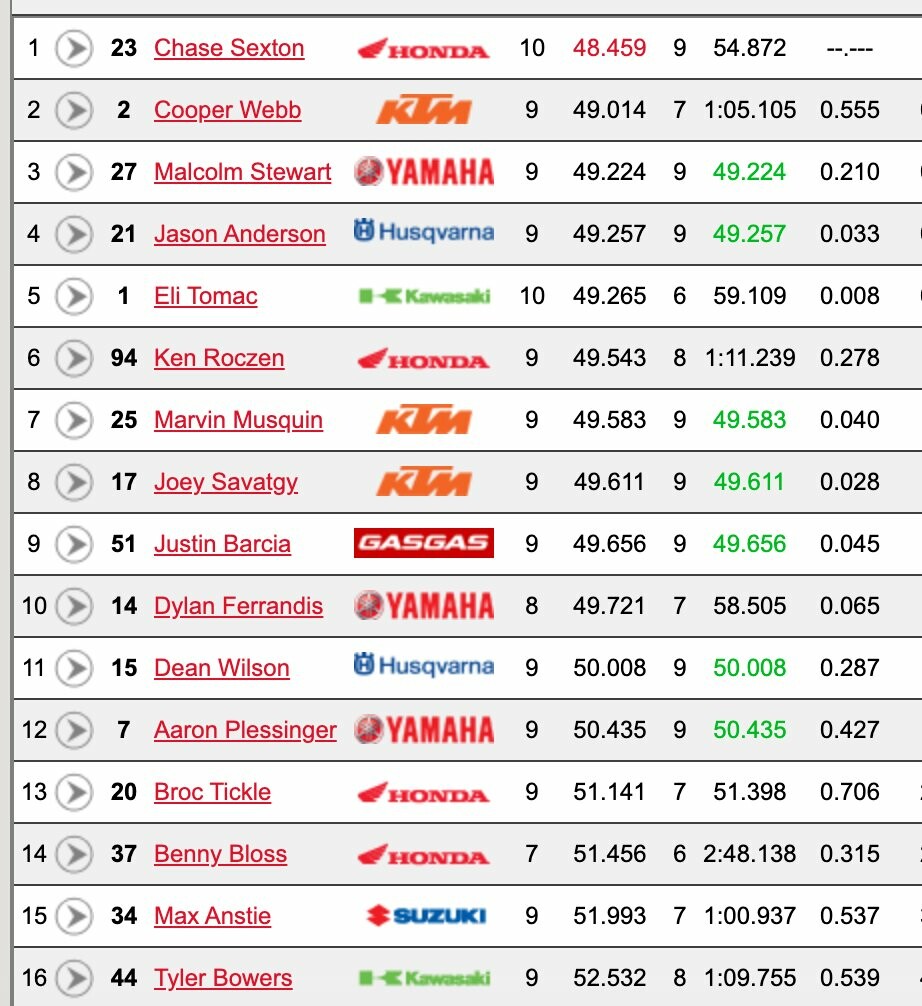Tap the arrow icon beside Cooper Webb
922x1006 pixels.
(x=74, y=110)
